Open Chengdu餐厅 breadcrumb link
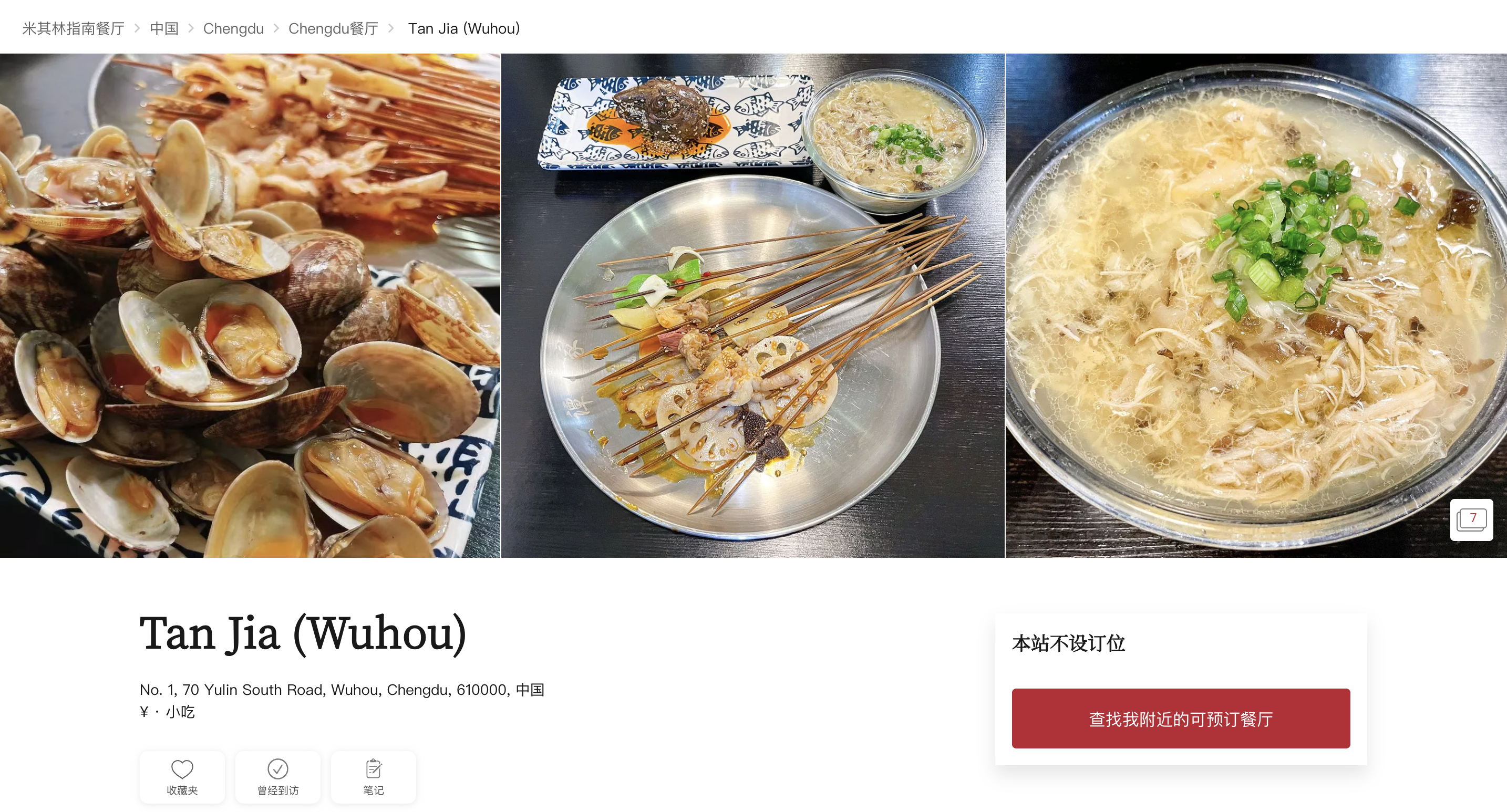 (x=333, y=29)
